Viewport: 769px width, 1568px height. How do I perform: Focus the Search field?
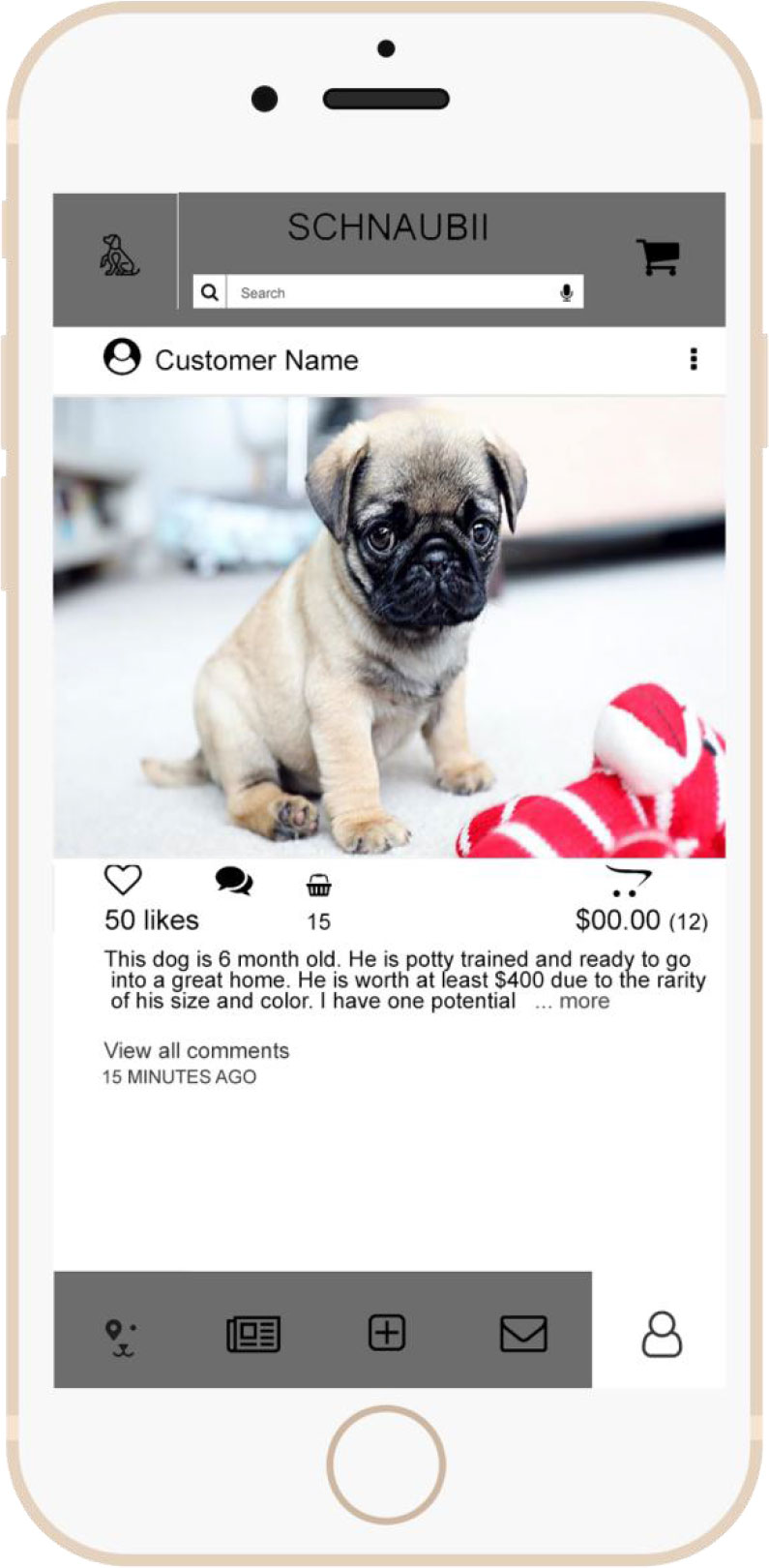387,292
